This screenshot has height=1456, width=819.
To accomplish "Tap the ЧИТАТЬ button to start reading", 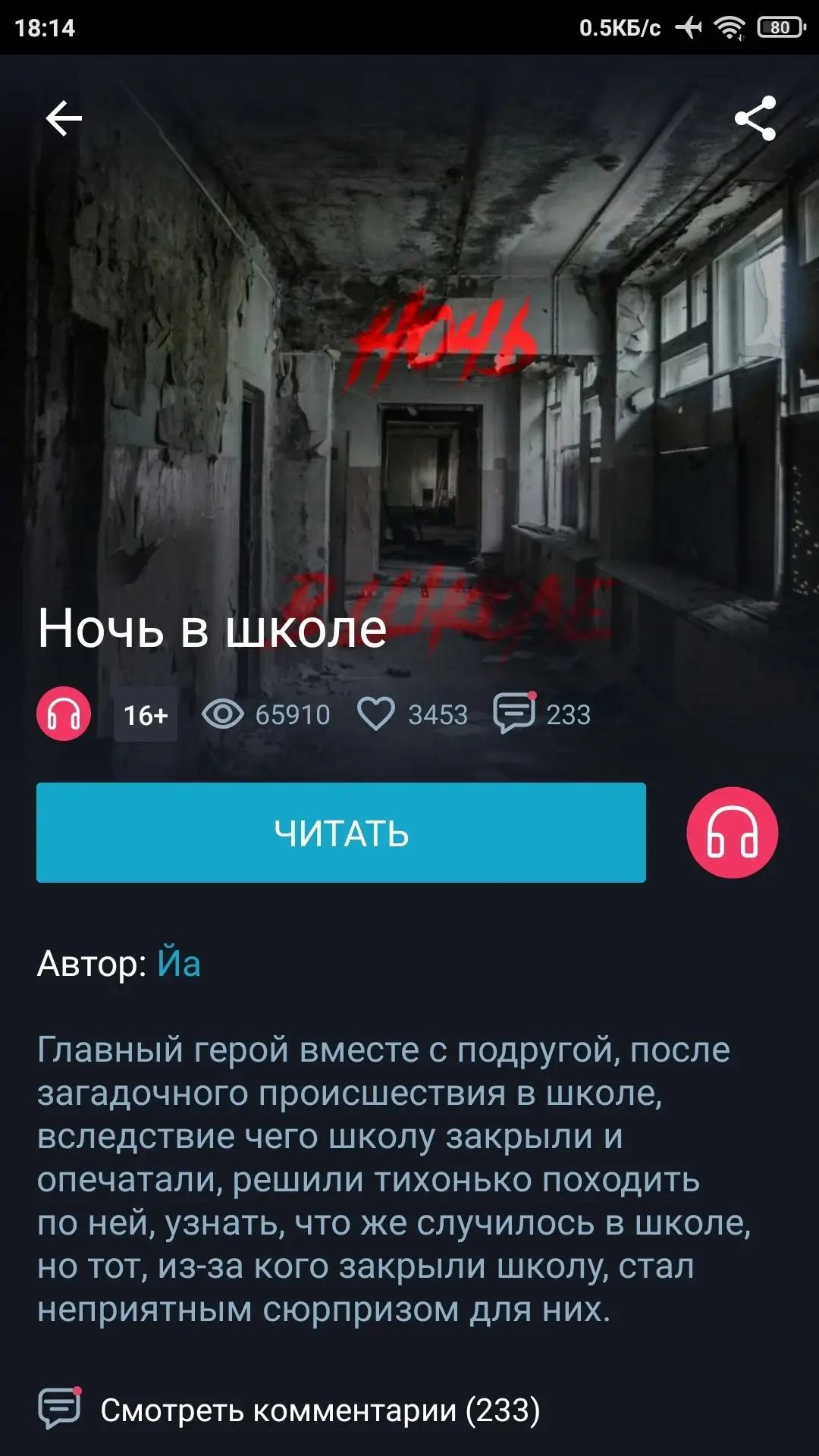I will click(x=341, y=833).
